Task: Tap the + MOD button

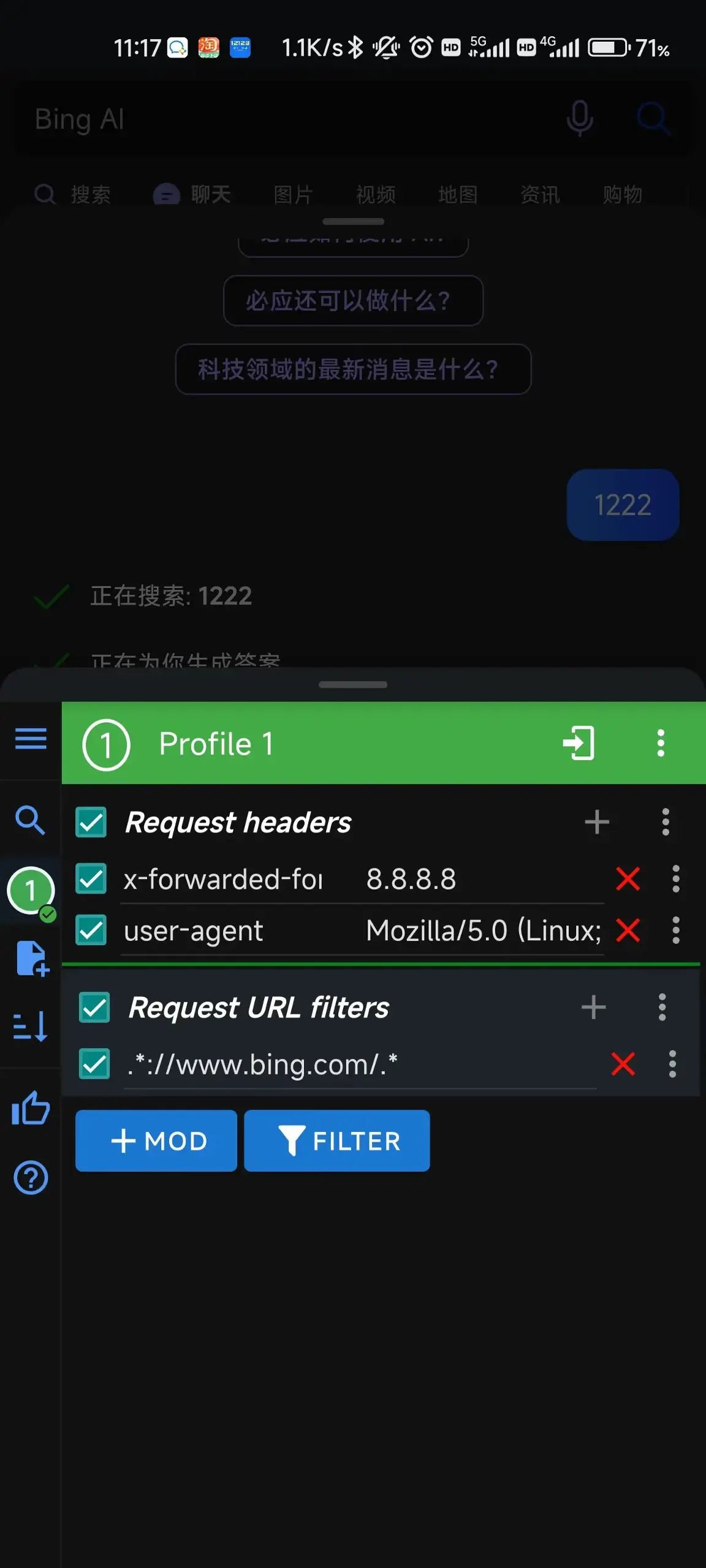Action: pyautogui.click(x=156, y=1140)
